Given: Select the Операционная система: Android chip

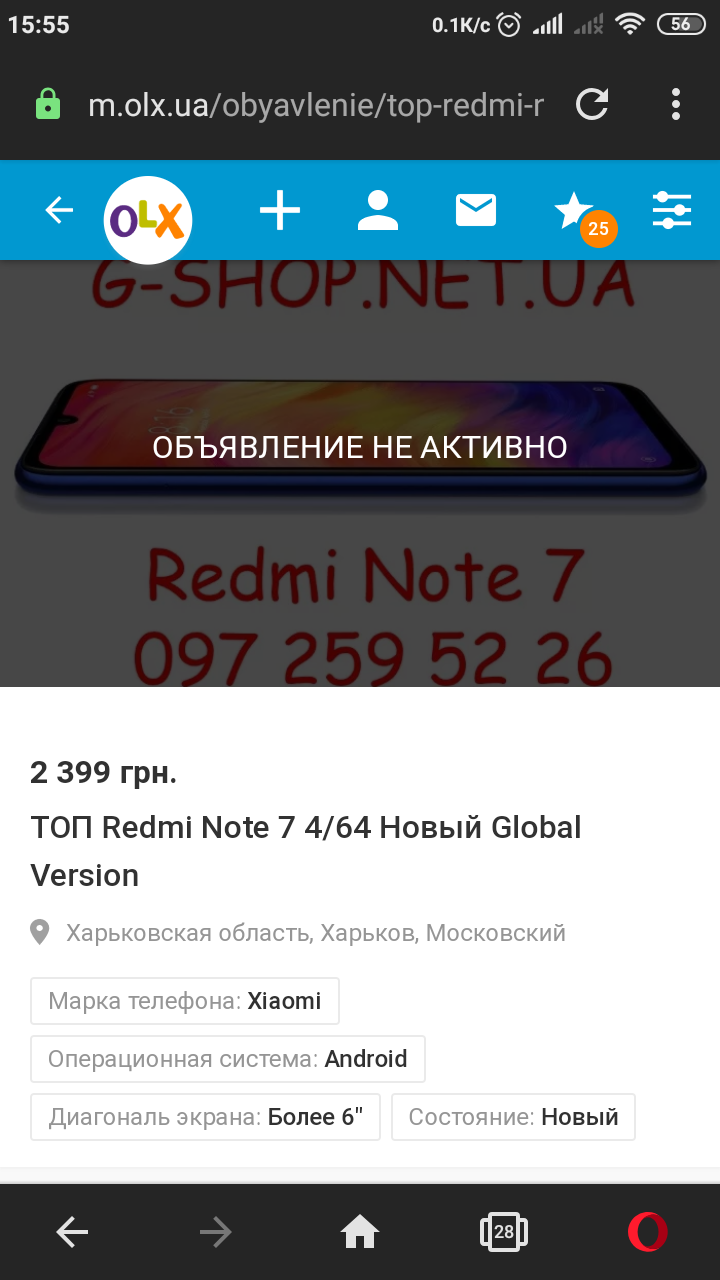Looking at the screenshot, I should [228, 1059].
